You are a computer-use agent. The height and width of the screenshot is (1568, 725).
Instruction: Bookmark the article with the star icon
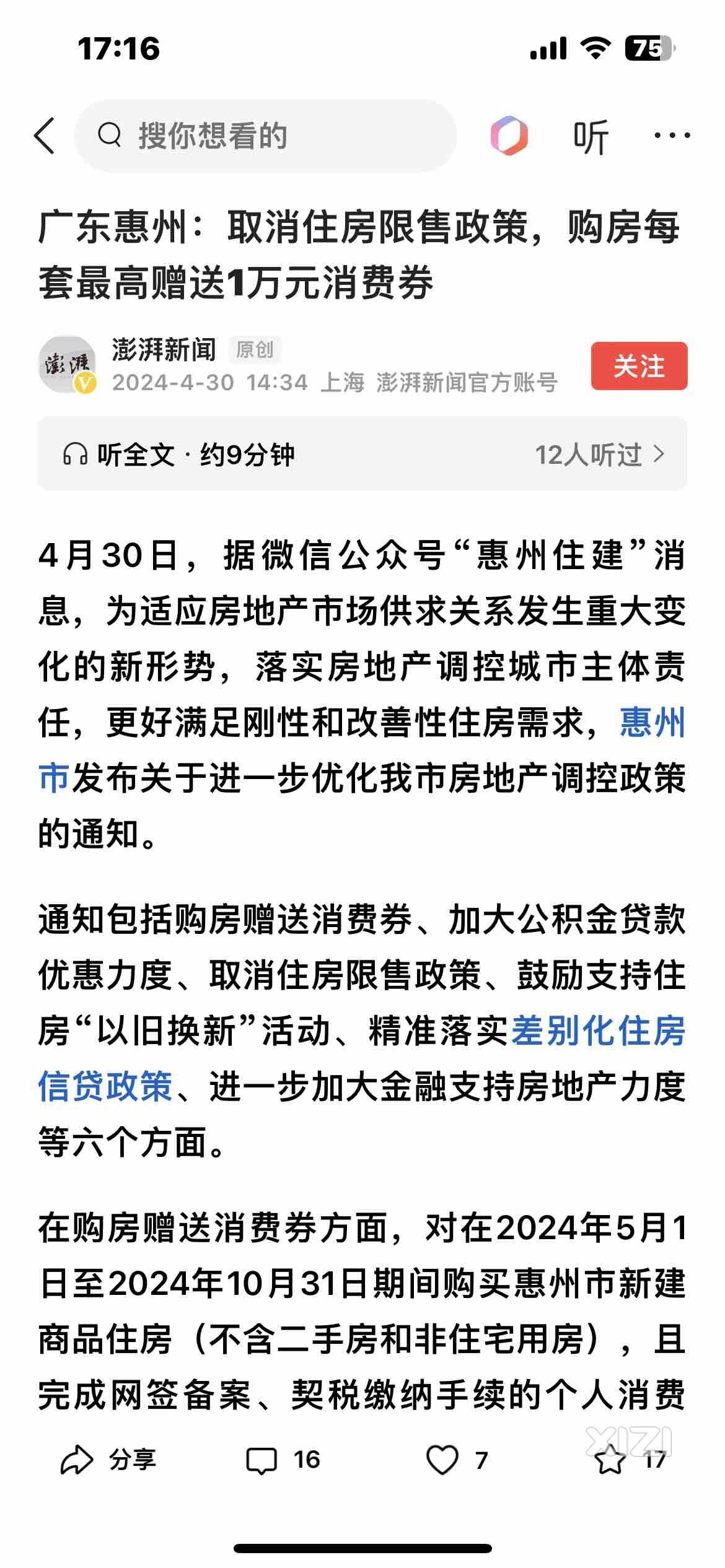[610, 1461]
